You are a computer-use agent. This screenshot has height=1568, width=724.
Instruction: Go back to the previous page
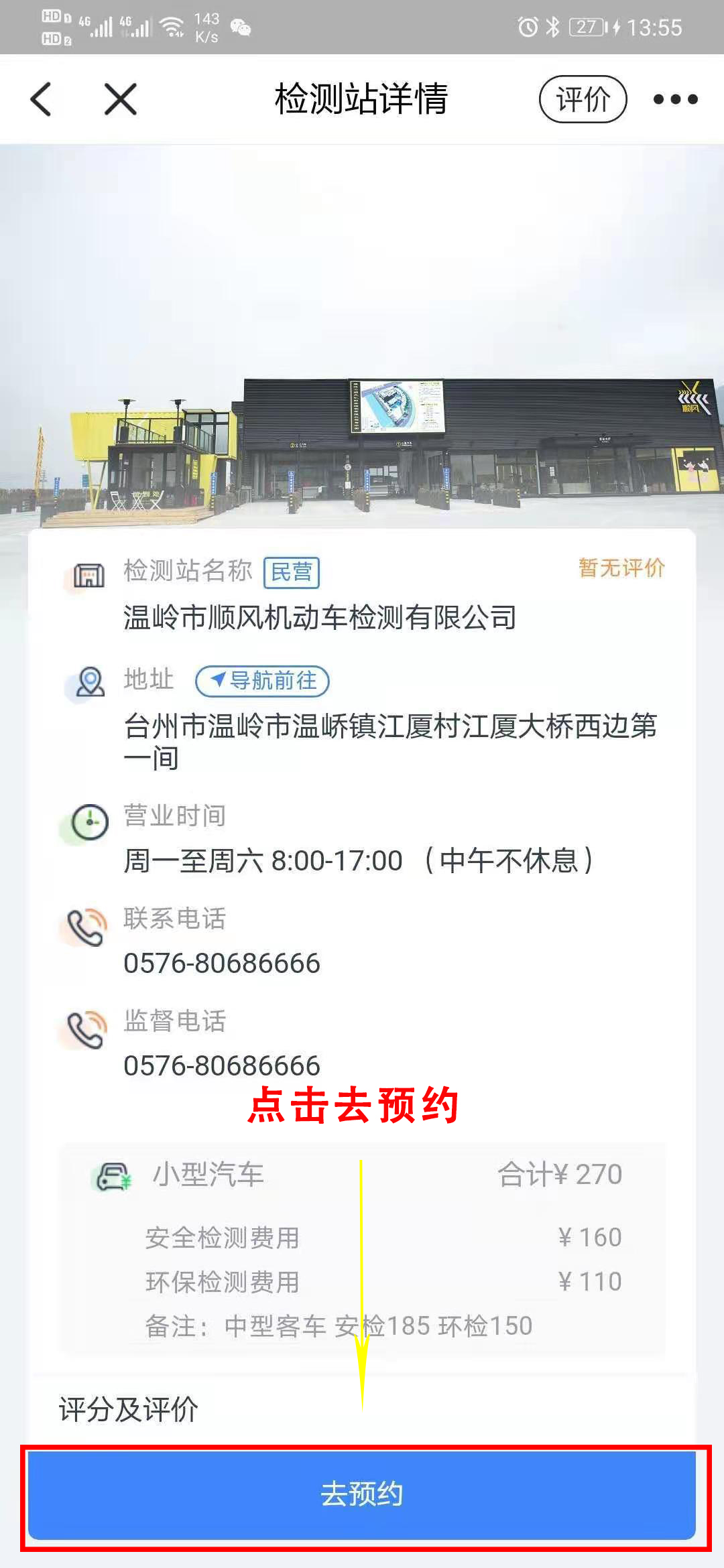(42, 99)
